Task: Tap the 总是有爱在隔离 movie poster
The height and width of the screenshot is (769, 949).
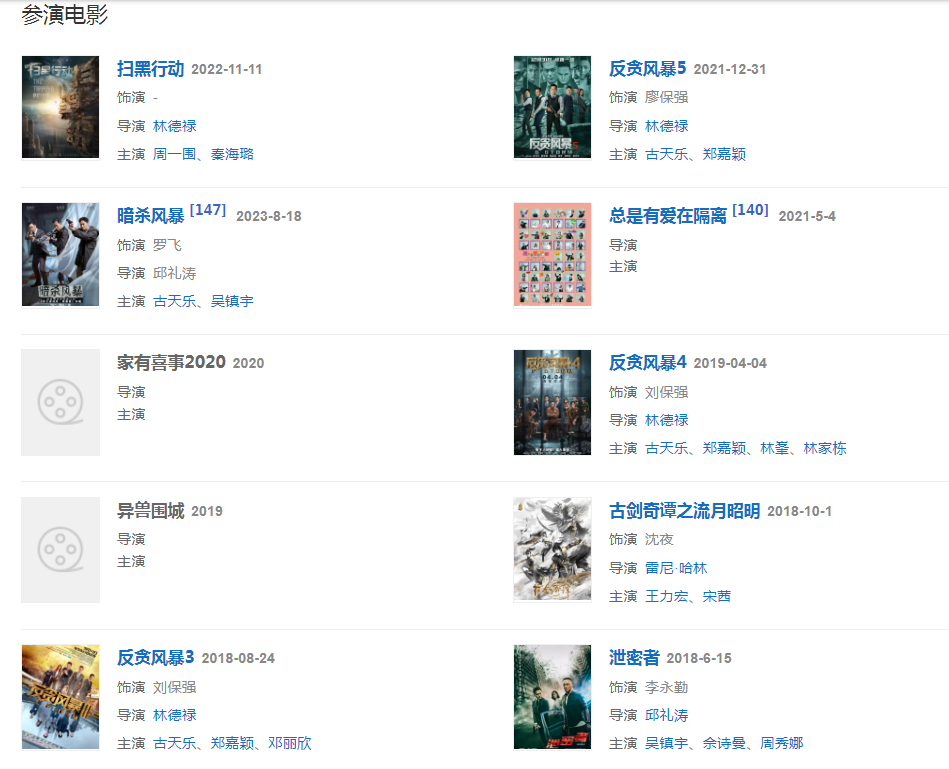Action: 552,254
